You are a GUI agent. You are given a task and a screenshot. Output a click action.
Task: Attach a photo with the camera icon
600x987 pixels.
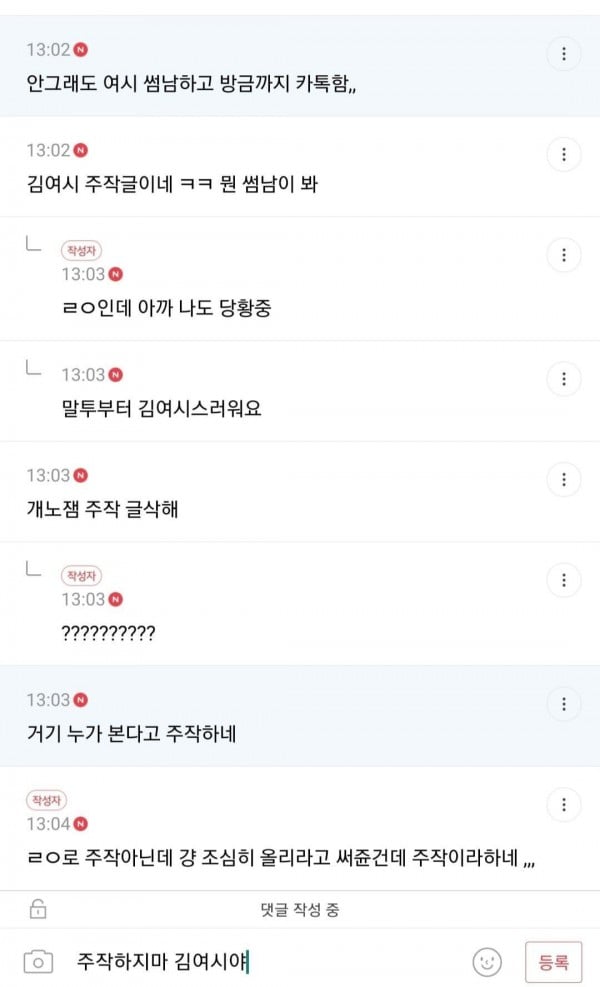(x=38, y=962)
